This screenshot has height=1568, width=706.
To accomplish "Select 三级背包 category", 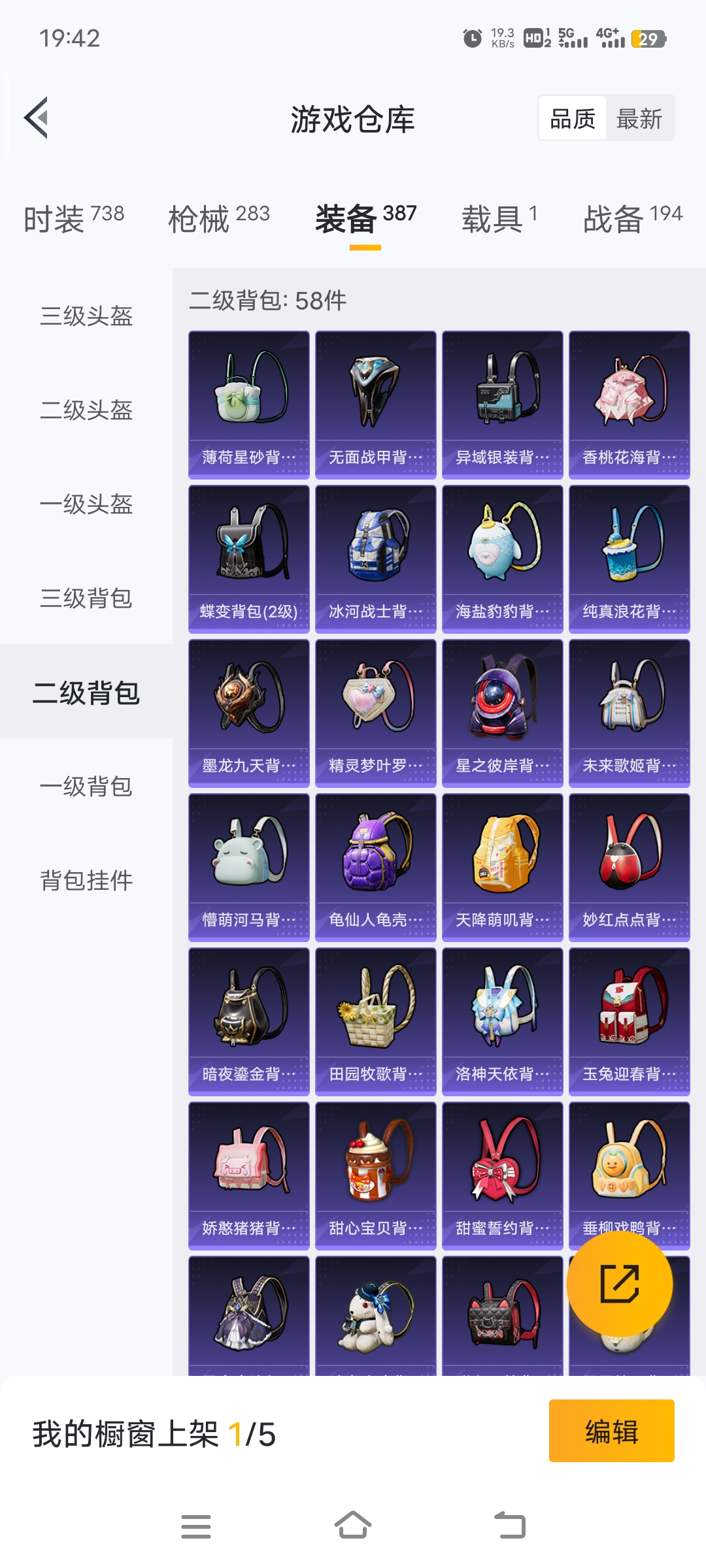I will pyautogui.click(x=86, y=598).
